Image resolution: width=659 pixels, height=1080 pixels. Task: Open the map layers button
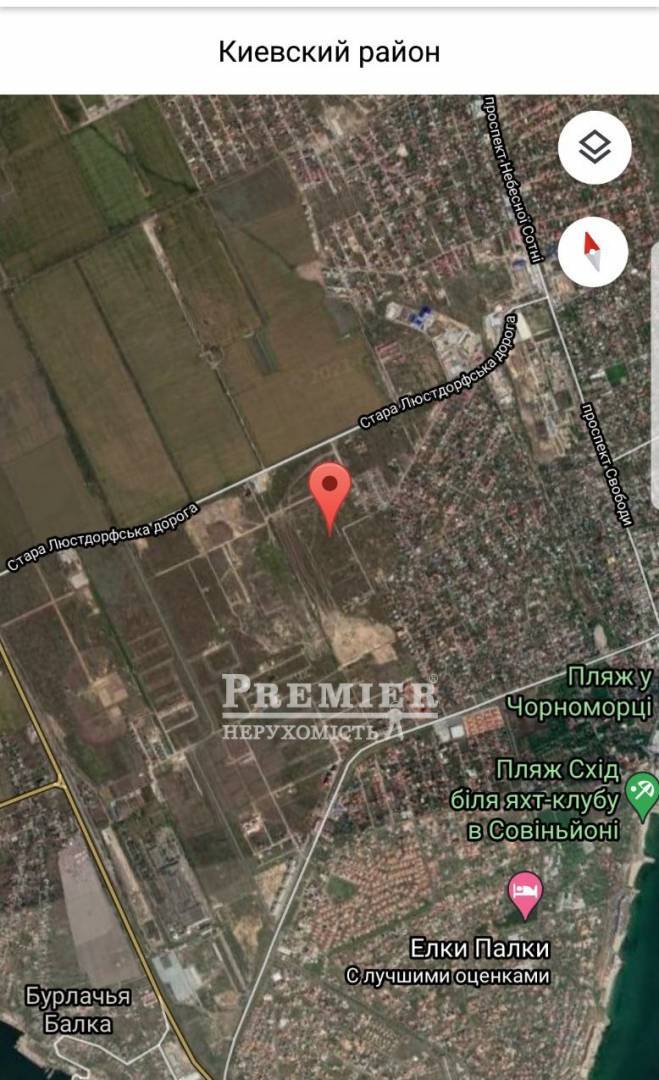tap(594, 148)
